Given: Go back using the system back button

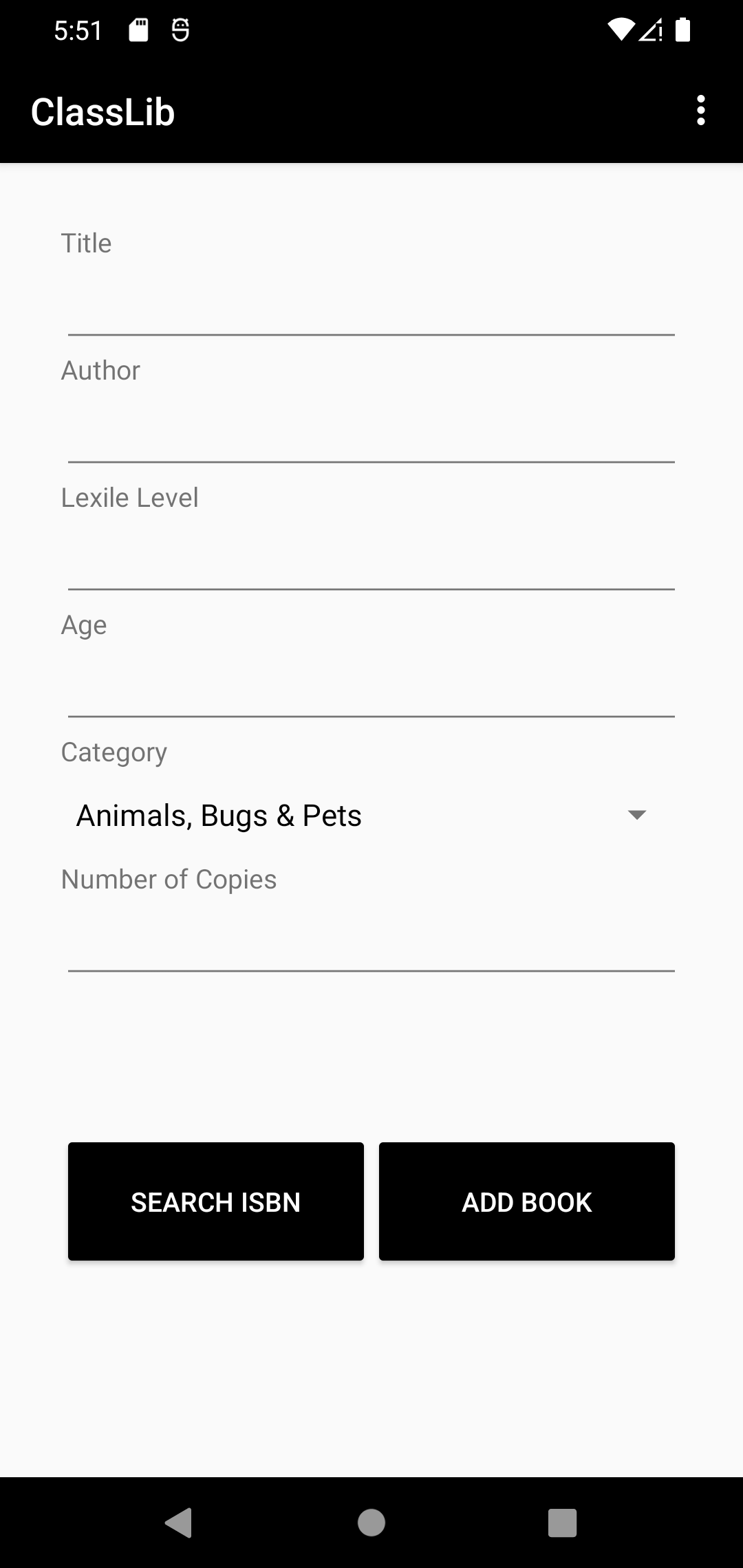Looking at the screenshot, I should click(x=180, y=1523).
